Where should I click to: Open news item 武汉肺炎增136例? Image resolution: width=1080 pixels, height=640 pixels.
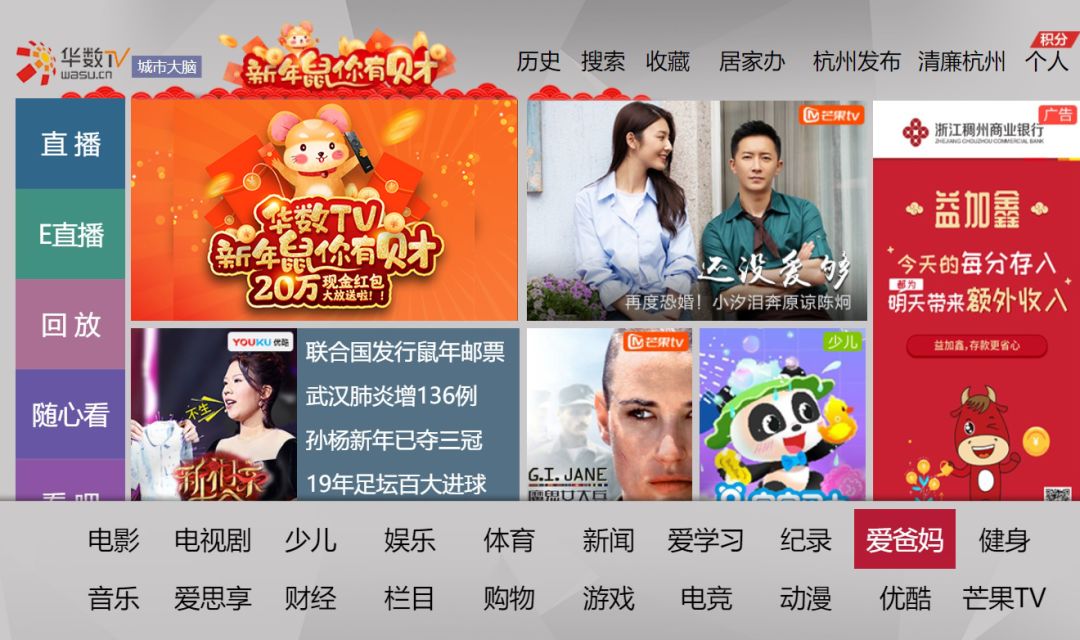[x=391, y=396]
